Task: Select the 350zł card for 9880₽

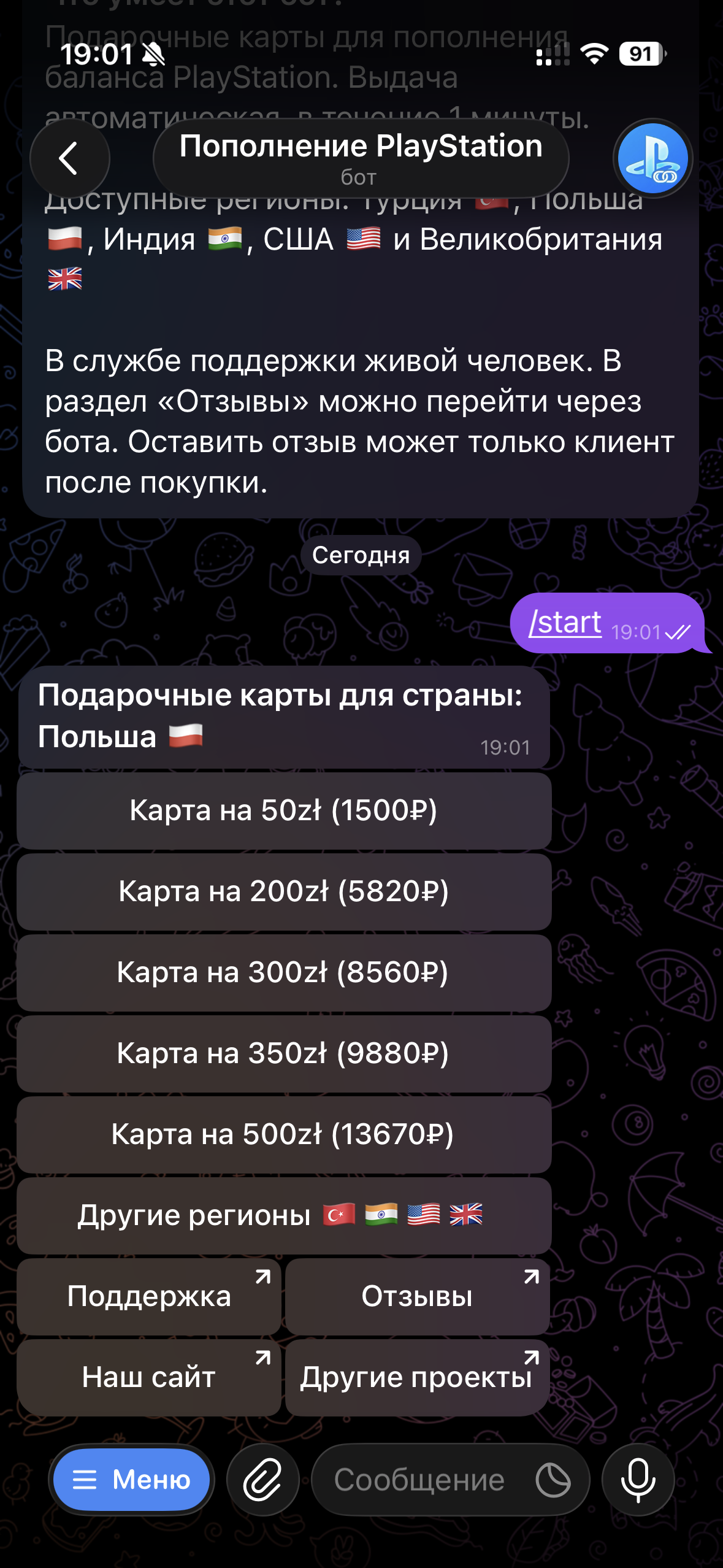Action: click(284, 1053)
